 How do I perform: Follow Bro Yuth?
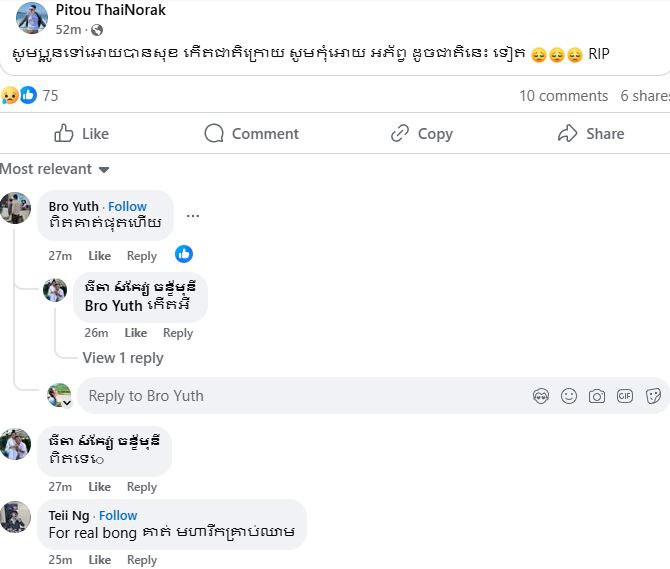[127, 206]
